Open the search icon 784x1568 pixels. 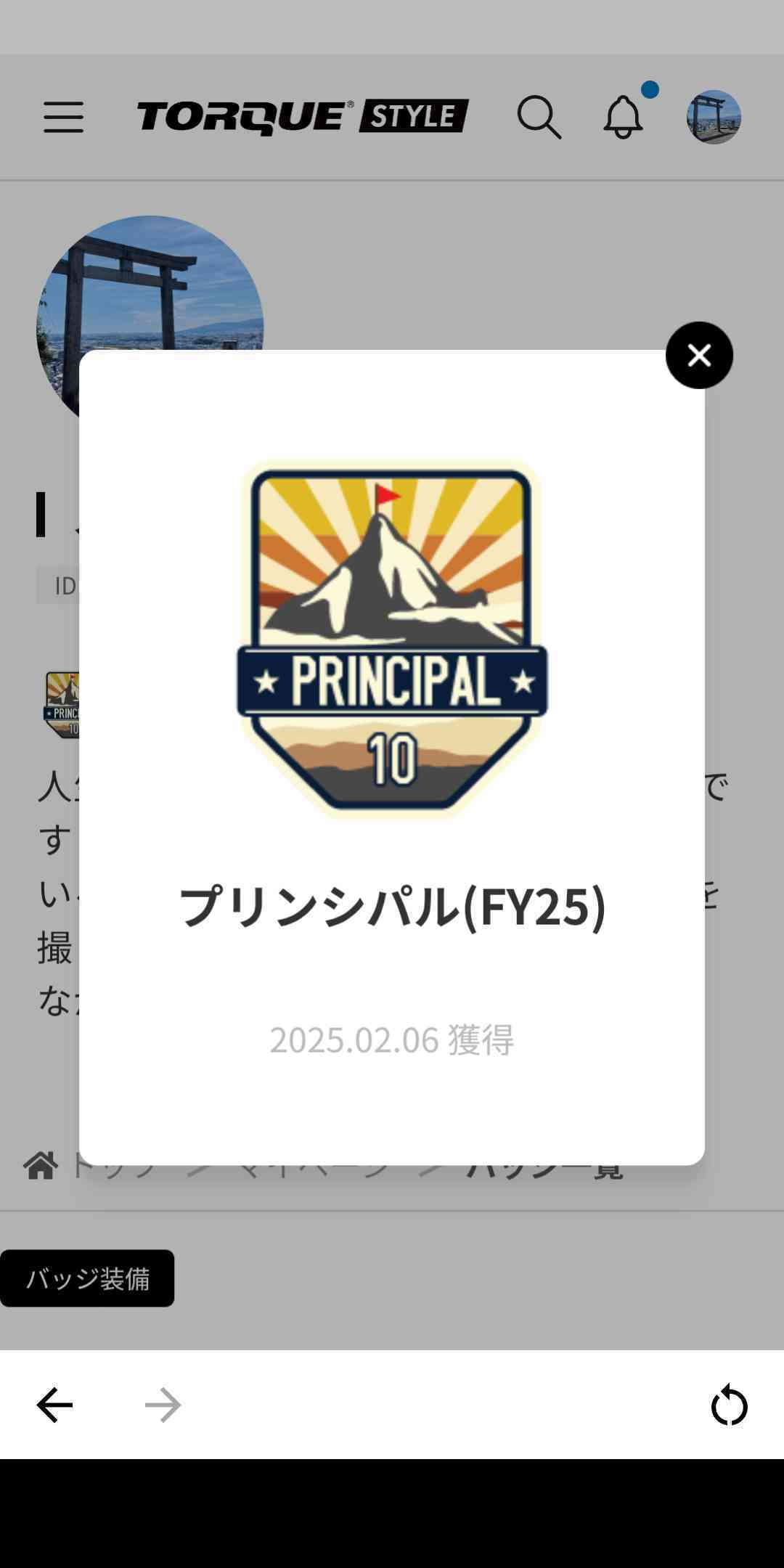click(x=539, y=117)
